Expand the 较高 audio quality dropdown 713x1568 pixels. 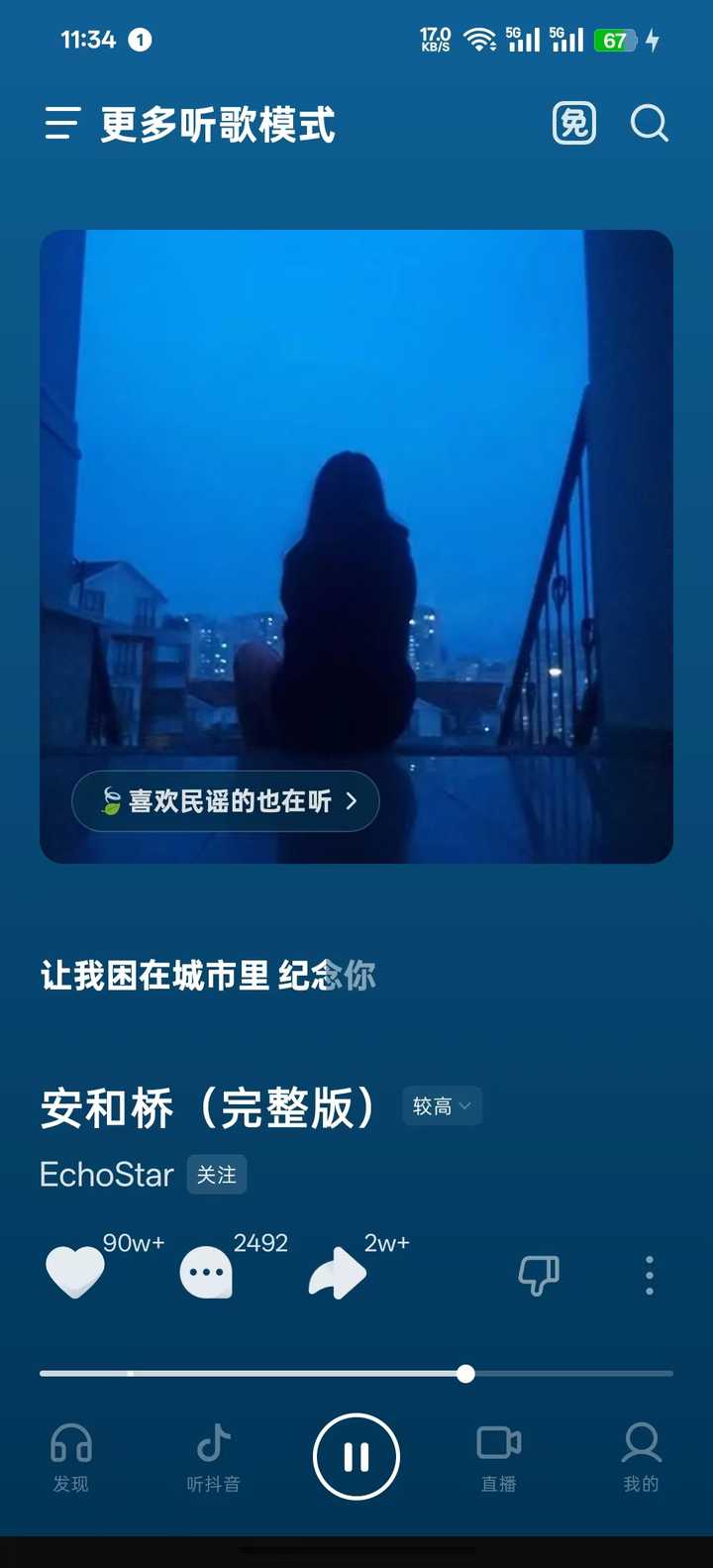tap(442, 1105)
